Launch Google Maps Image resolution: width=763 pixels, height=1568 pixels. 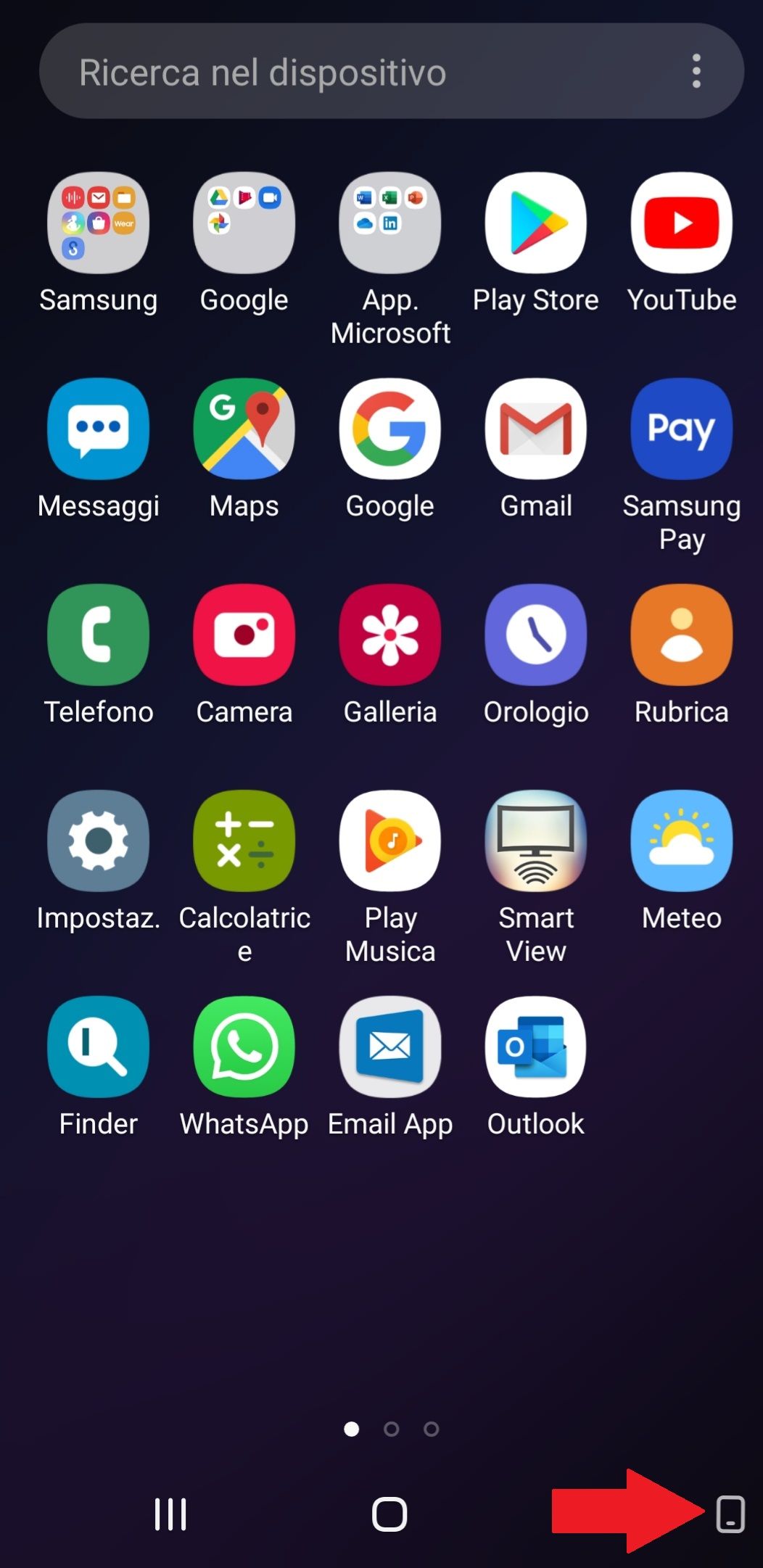244,429
